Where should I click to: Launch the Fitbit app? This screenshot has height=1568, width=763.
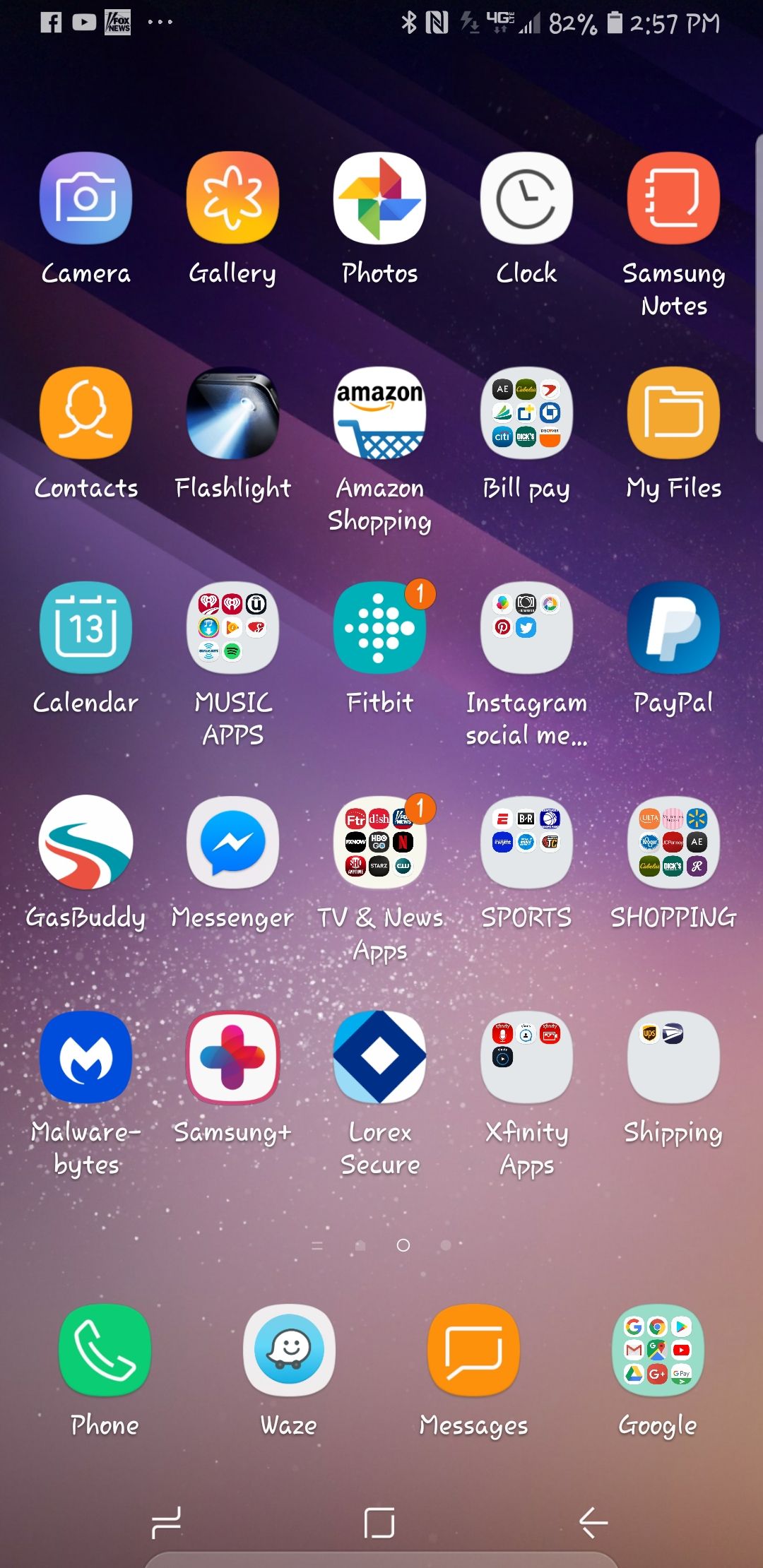pyautogui.click(x=379, y=628)
